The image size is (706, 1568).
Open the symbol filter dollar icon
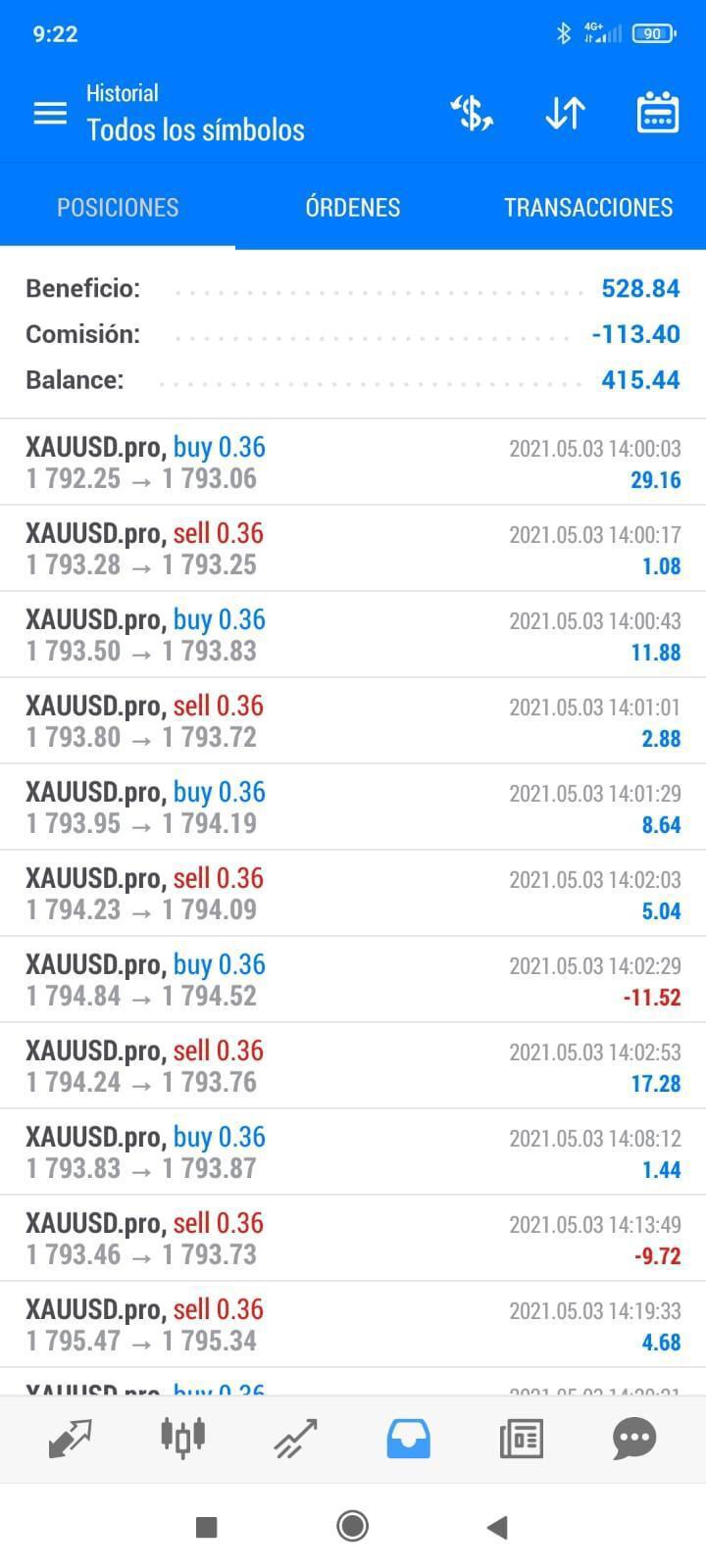click(x=472, y=114)
